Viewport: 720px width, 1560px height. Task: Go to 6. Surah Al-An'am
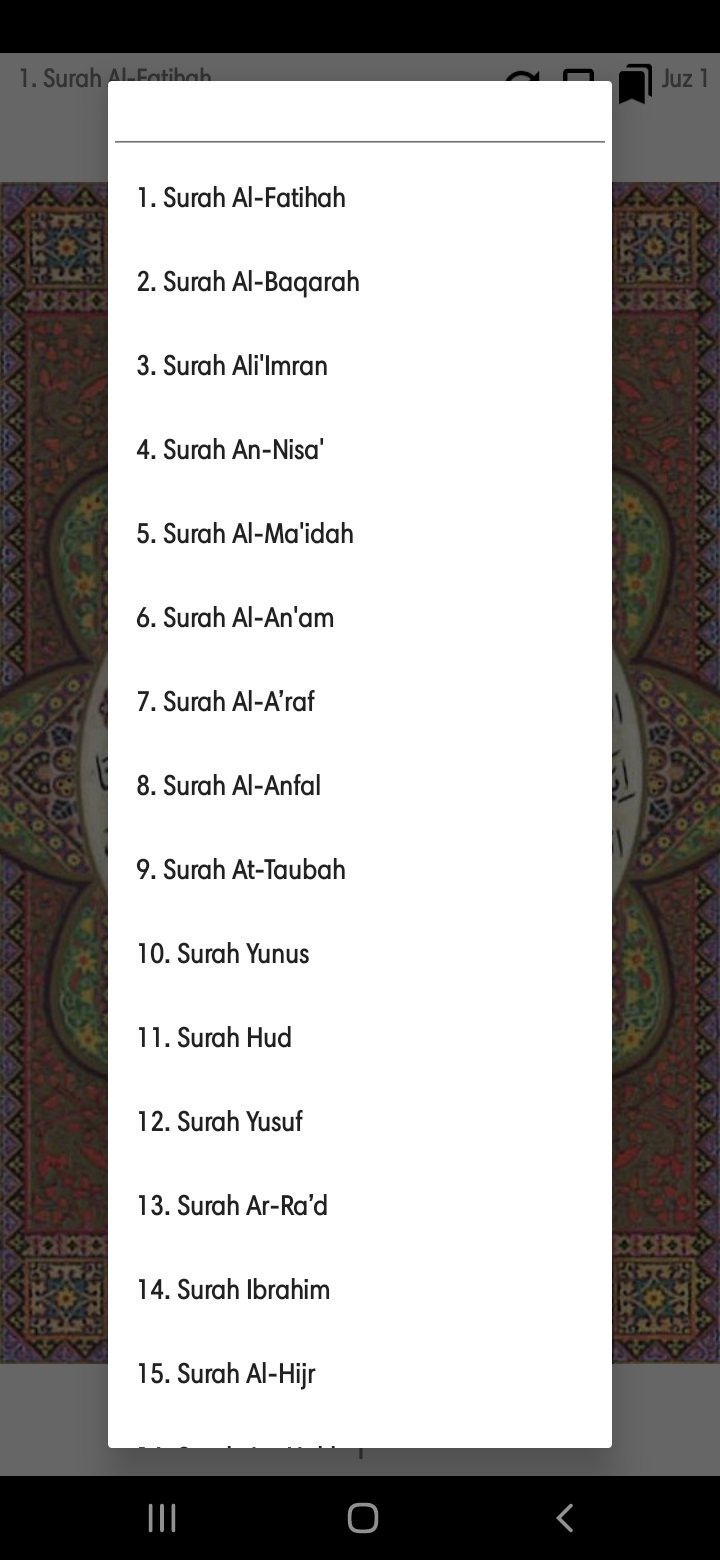[x=235, y=618]
